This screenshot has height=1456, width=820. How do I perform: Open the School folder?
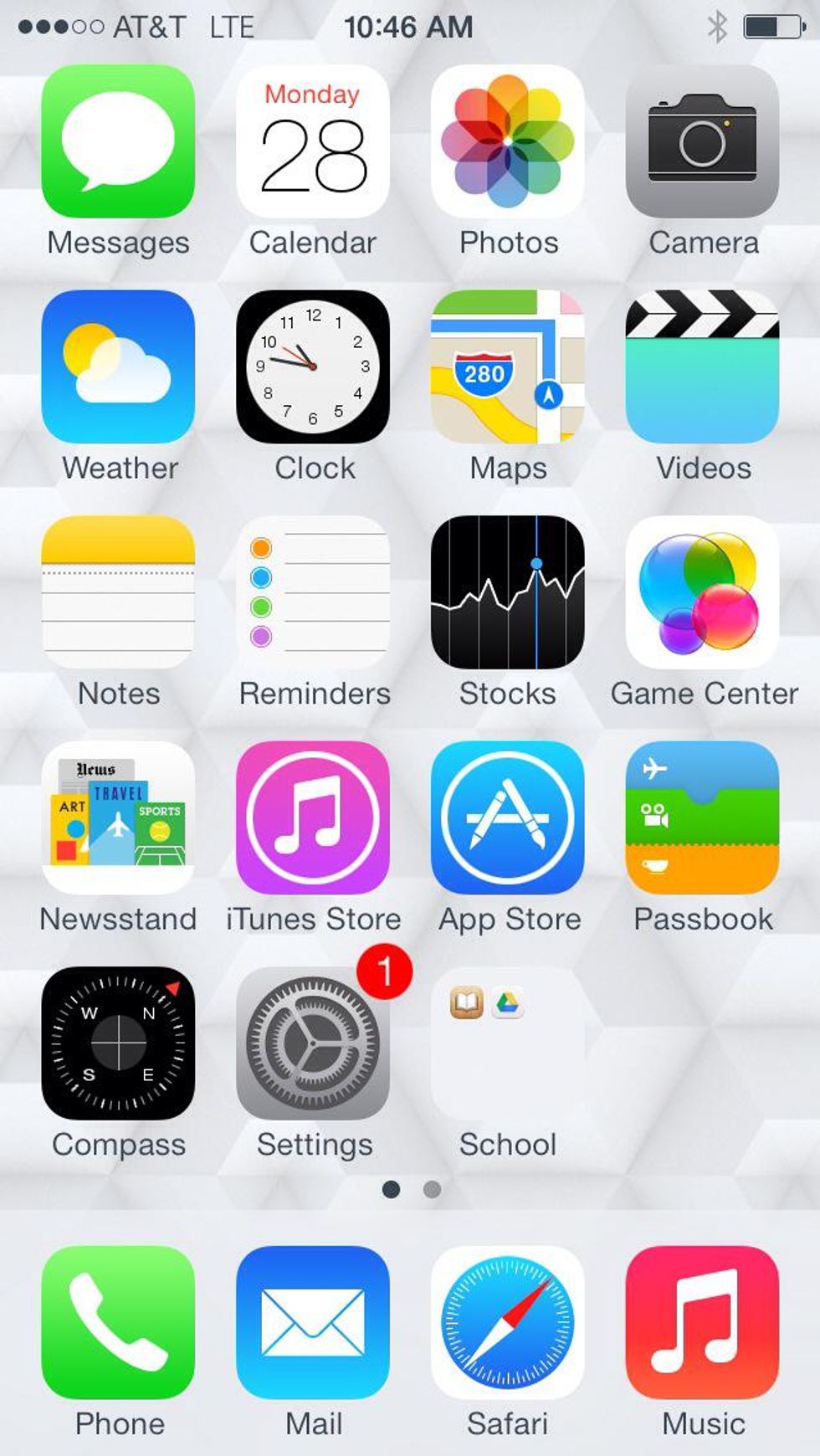(x=508, y=1043)
